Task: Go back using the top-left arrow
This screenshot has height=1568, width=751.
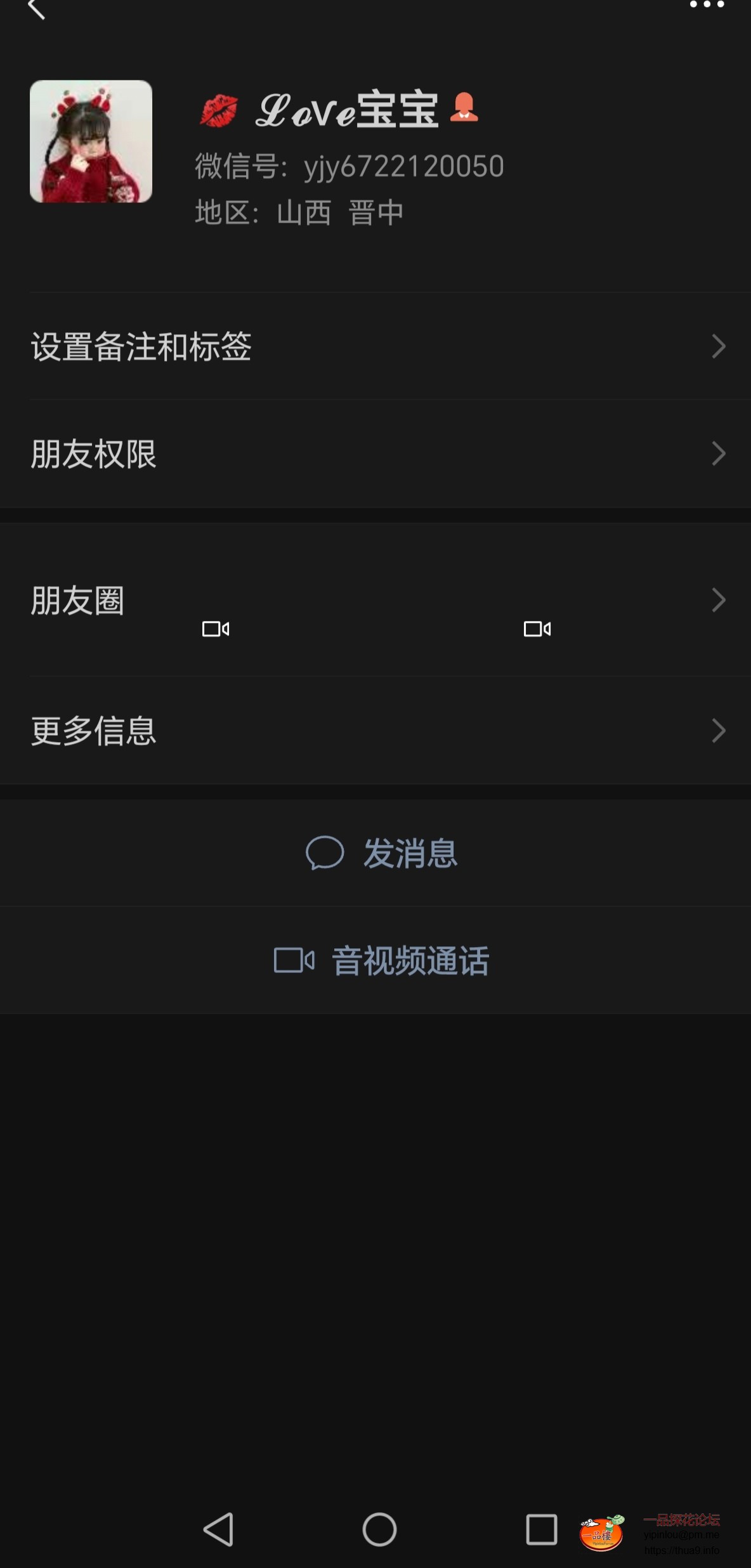Action: 37,9
